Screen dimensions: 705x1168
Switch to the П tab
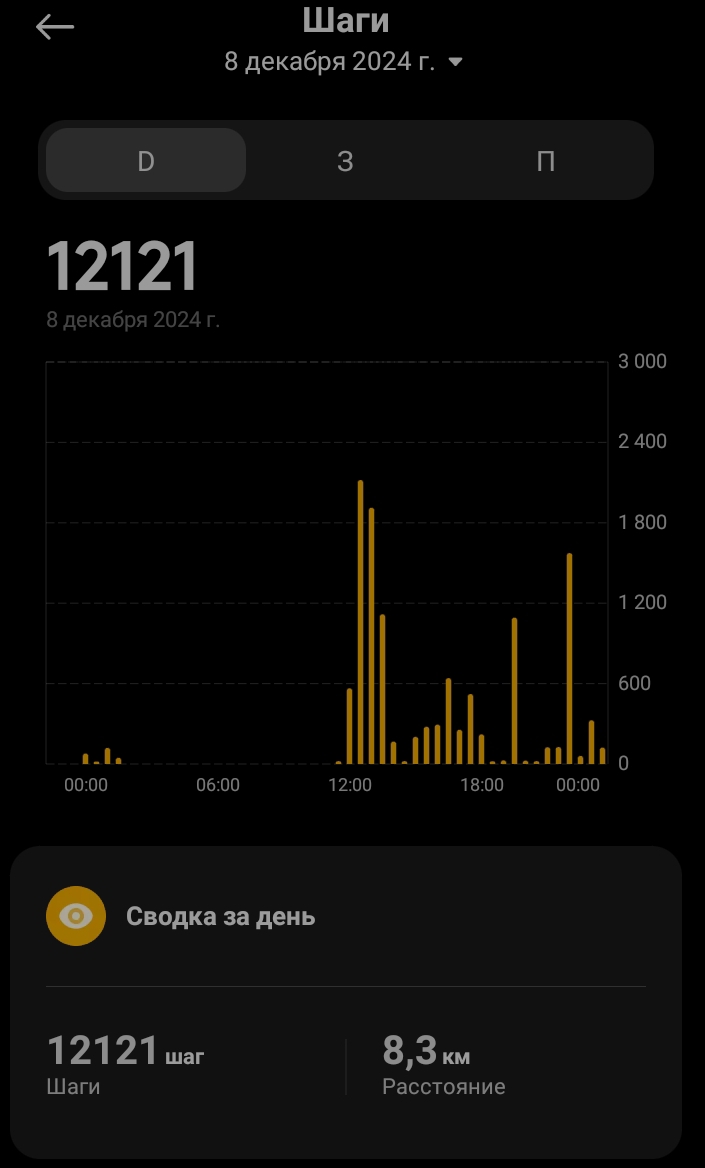546,161
